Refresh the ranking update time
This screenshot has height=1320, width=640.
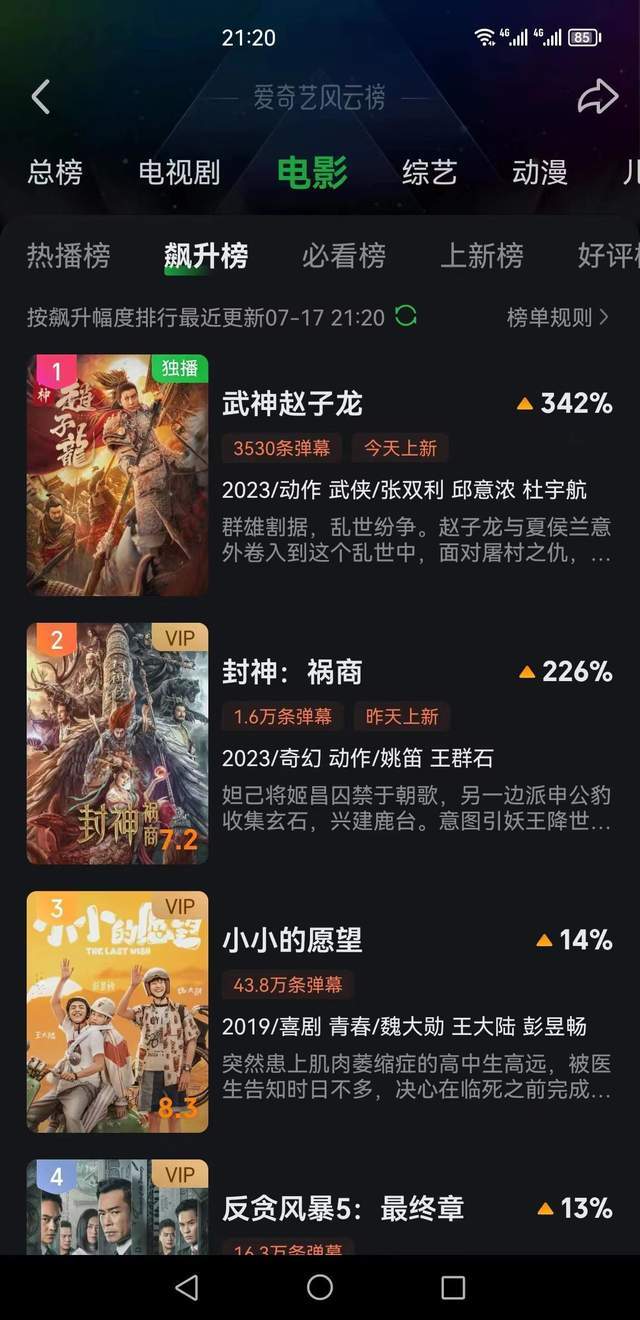click(x=406, y=317)
